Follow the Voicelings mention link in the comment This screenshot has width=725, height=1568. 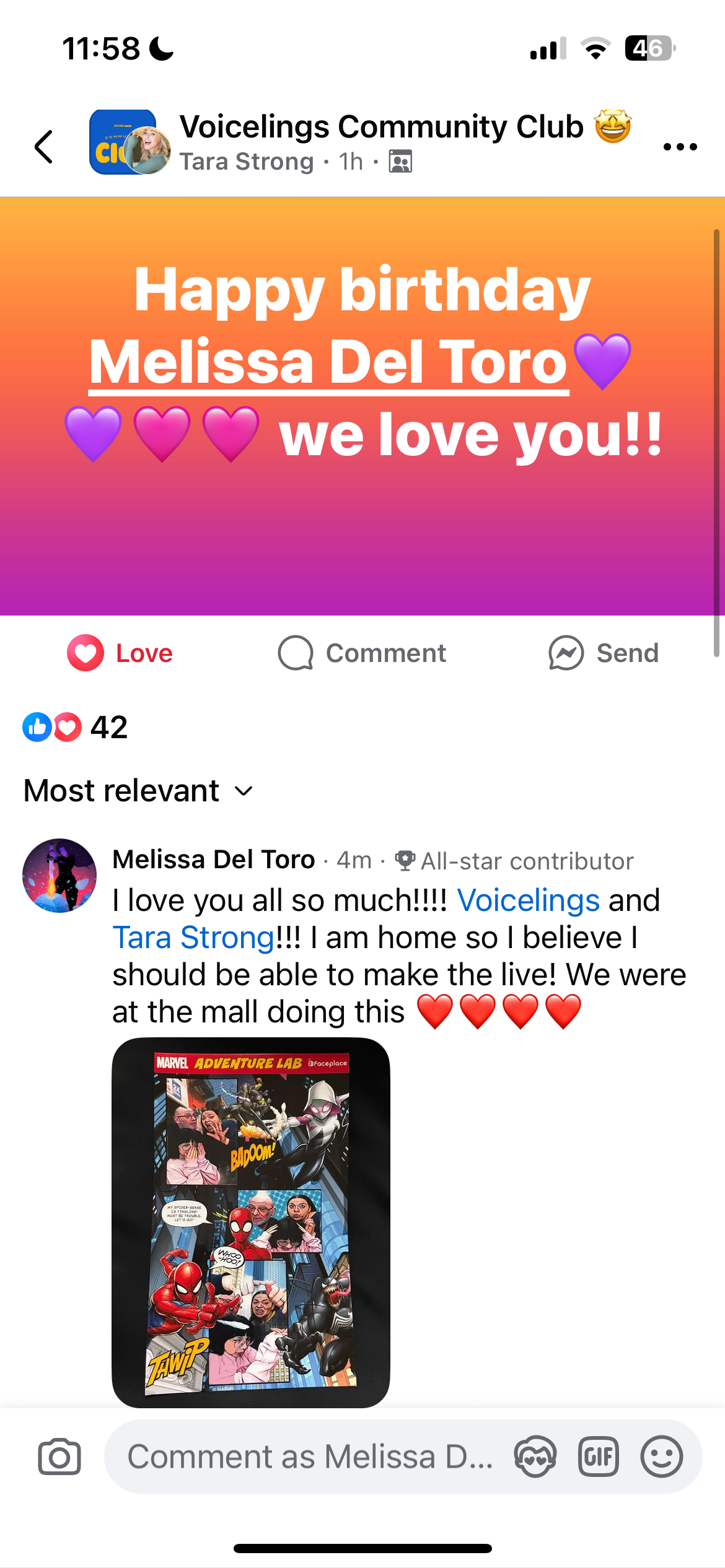[x=528, y=900]
